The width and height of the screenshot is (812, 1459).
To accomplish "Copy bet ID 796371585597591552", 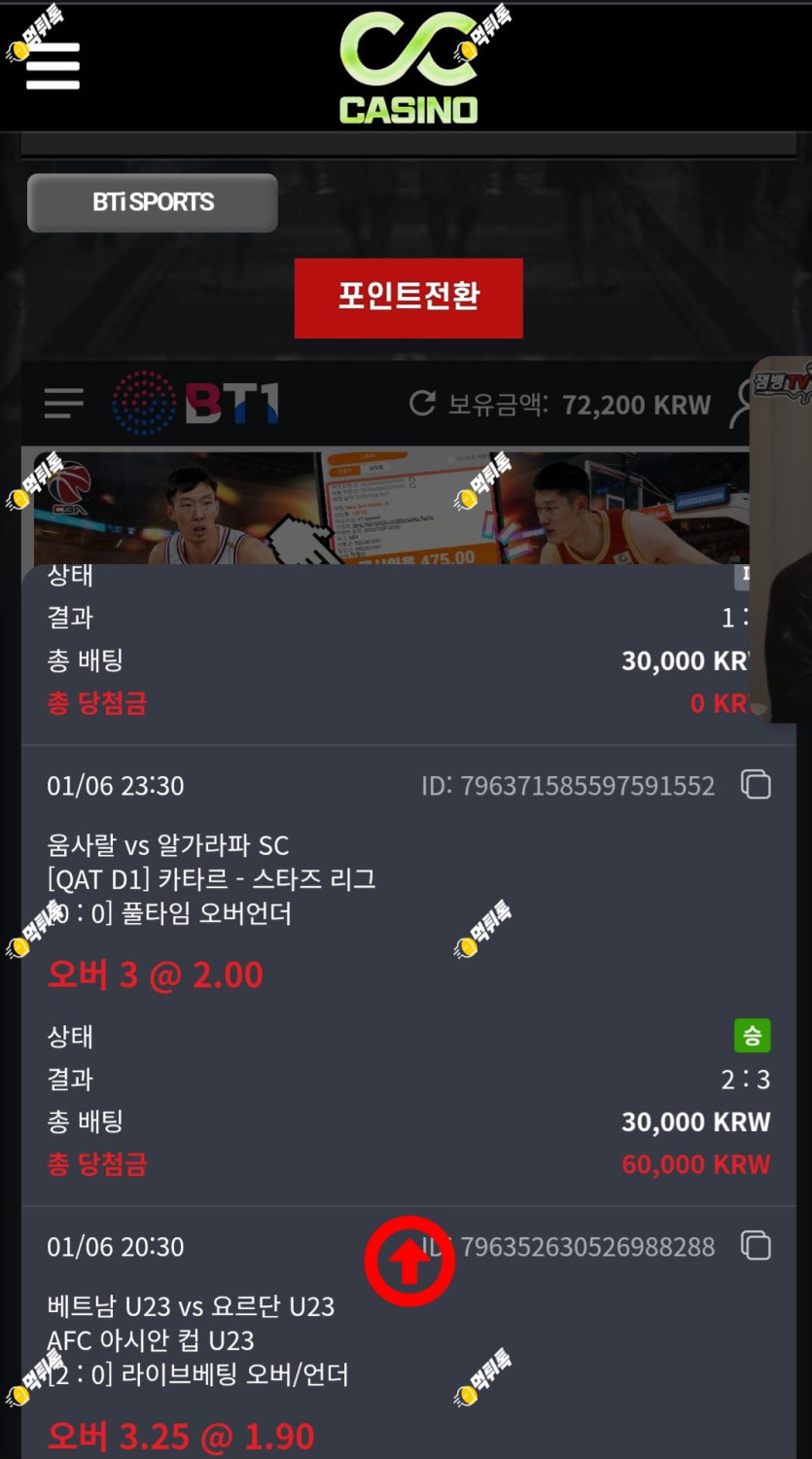I will coord(756,784).
